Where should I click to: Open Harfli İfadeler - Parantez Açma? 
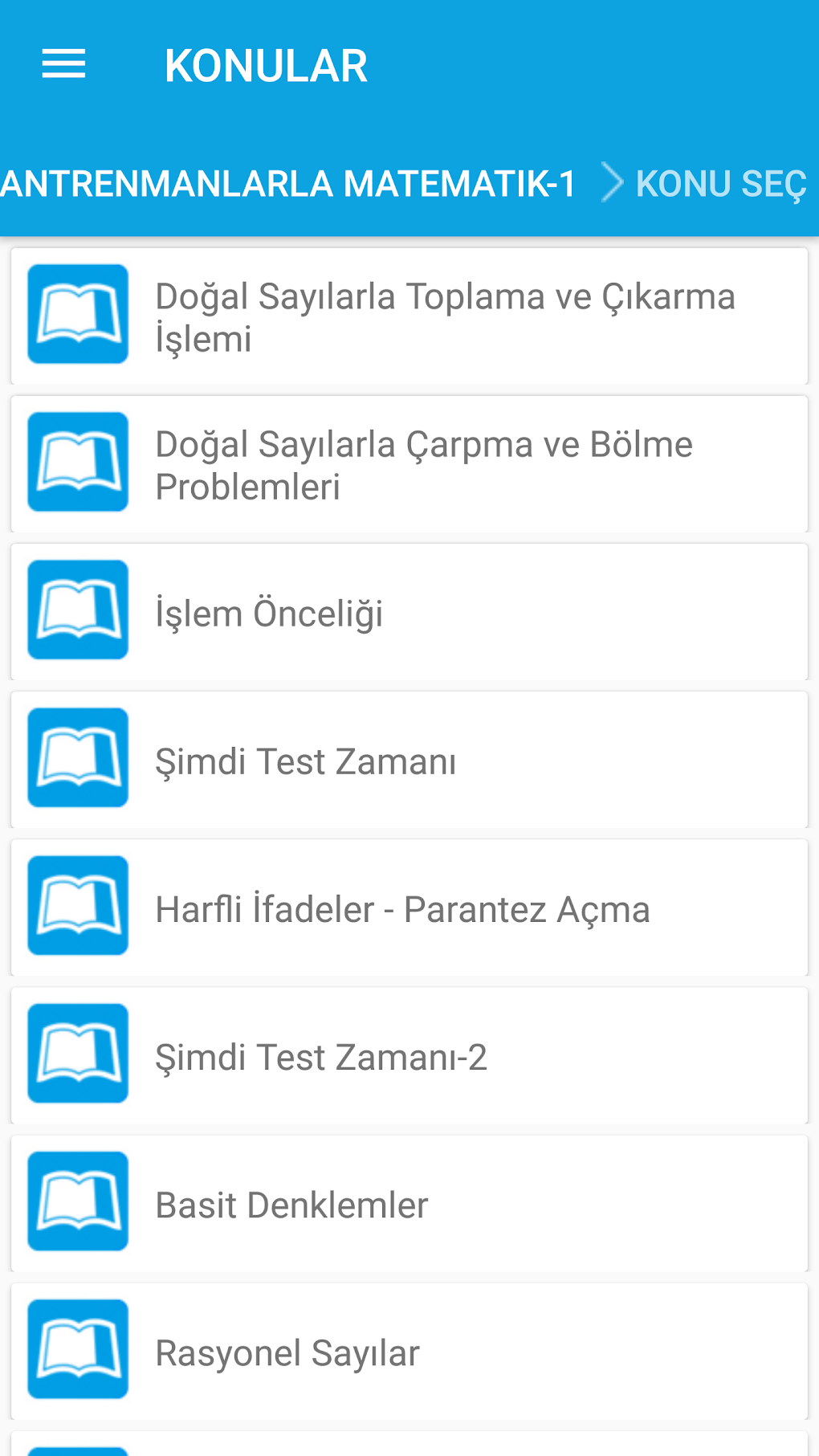pos(409,907)
